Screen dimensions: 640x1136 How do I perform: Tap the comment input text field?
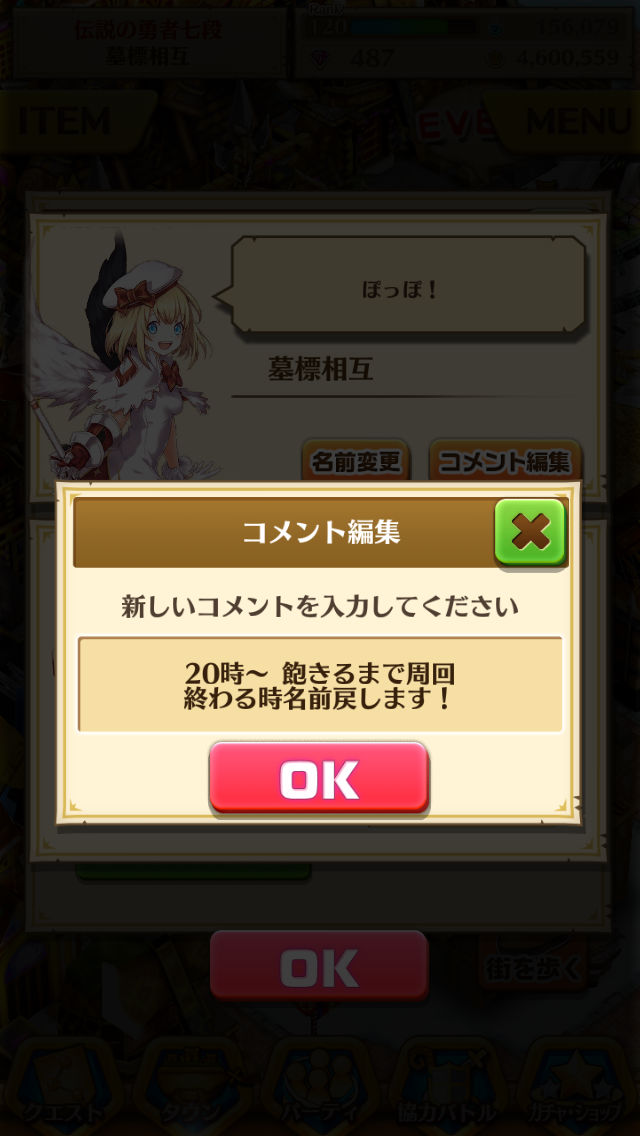(x=320, y=684)
